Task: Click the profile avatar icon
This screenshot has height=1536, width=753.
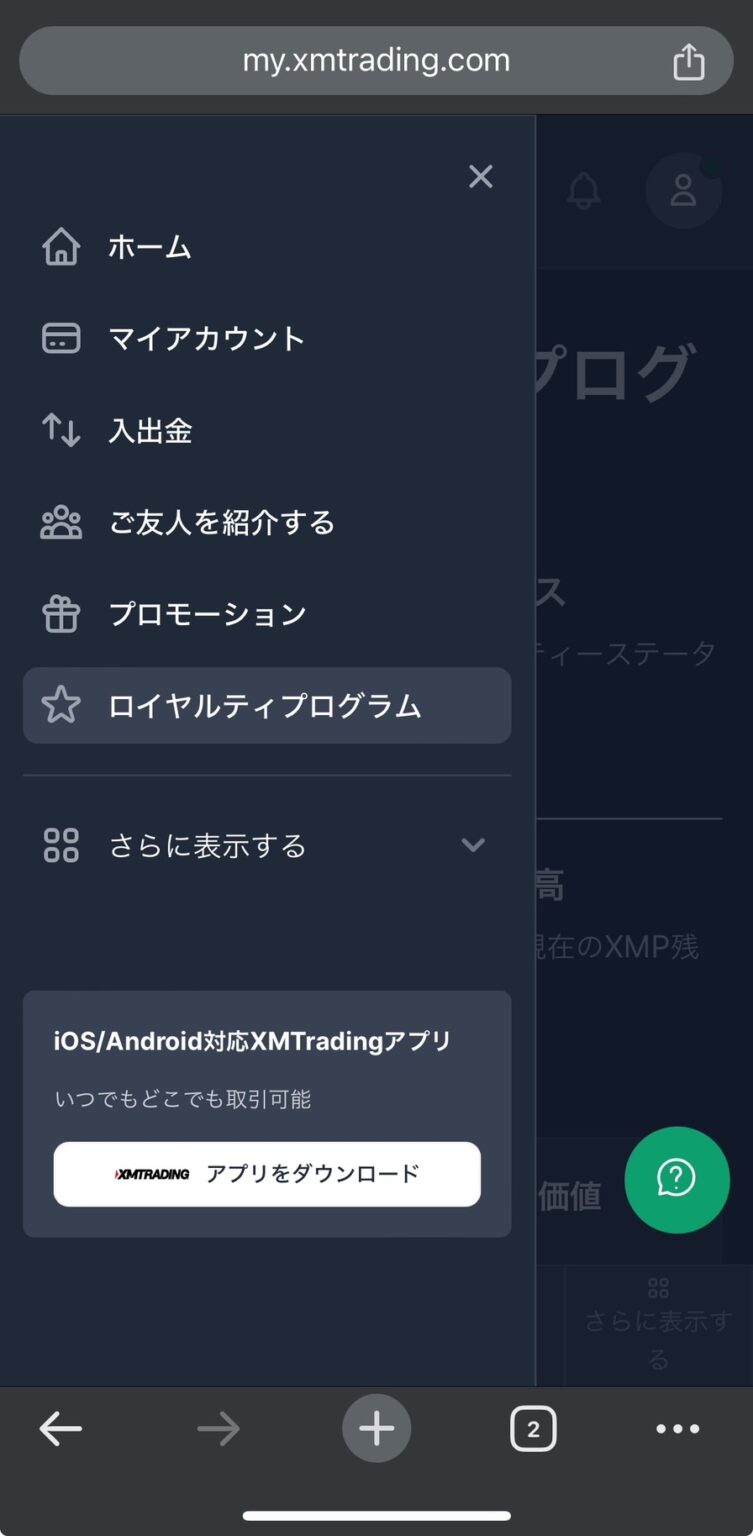Action: tap(683, 192)
